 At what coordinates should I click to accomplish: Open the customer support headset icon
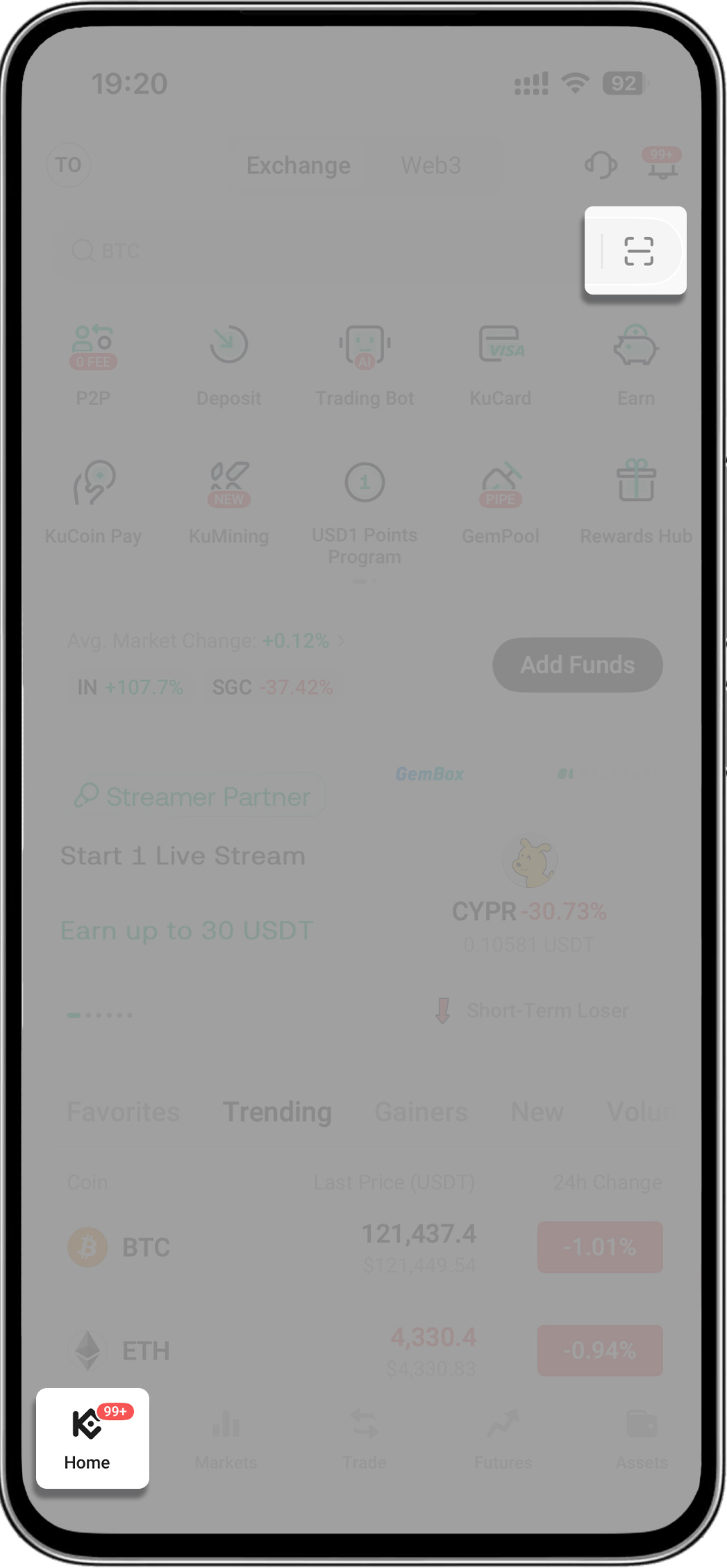(x=600, y=165)
